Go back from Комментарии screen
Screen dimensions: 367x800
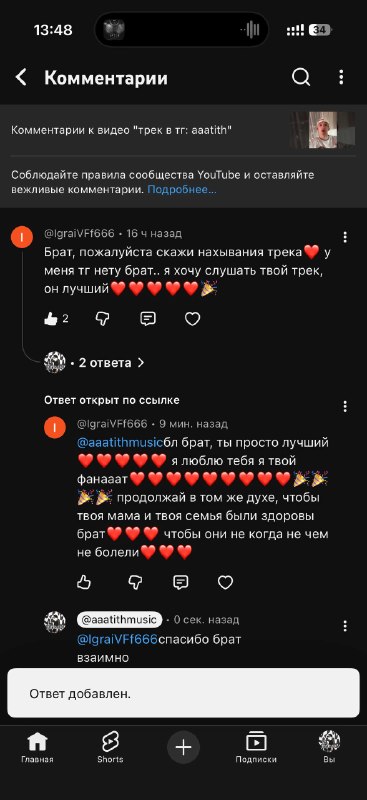point(21,78)
